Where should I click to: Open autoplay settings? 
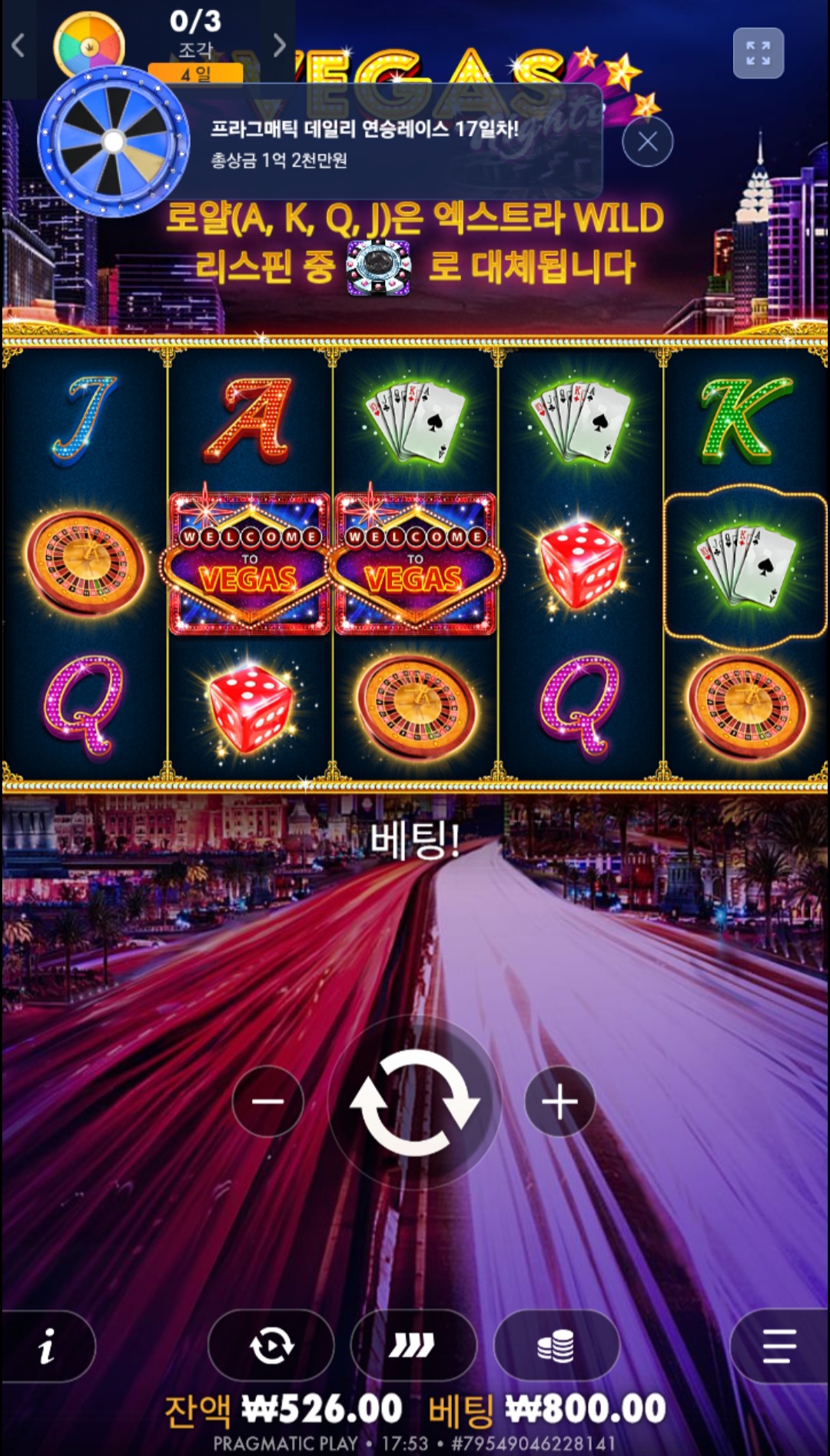pyautogui.click(x=271, y=1345)
